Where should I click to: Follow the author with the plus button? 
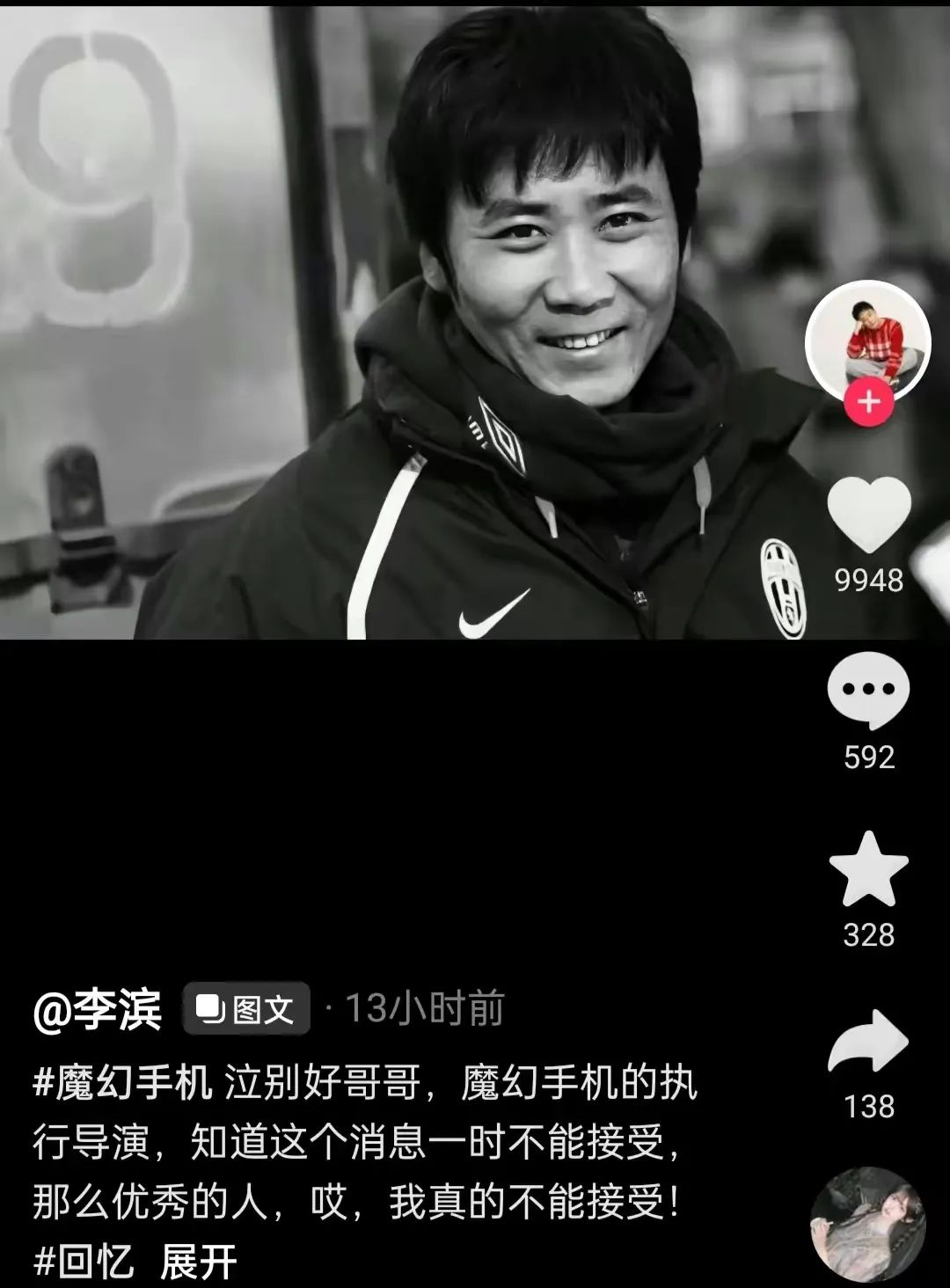tap(868, 403)
